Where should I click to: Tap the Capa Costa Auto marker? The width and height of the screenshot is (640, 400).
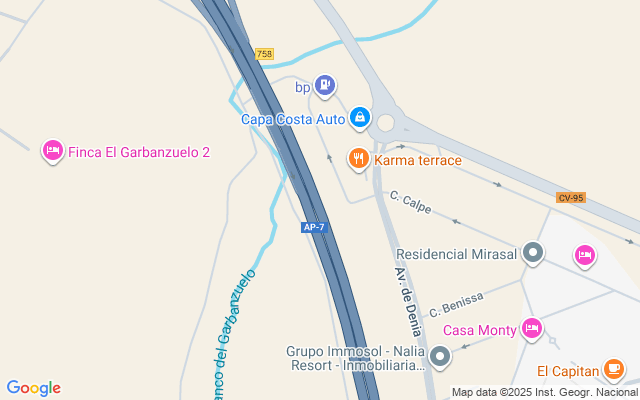359,118
